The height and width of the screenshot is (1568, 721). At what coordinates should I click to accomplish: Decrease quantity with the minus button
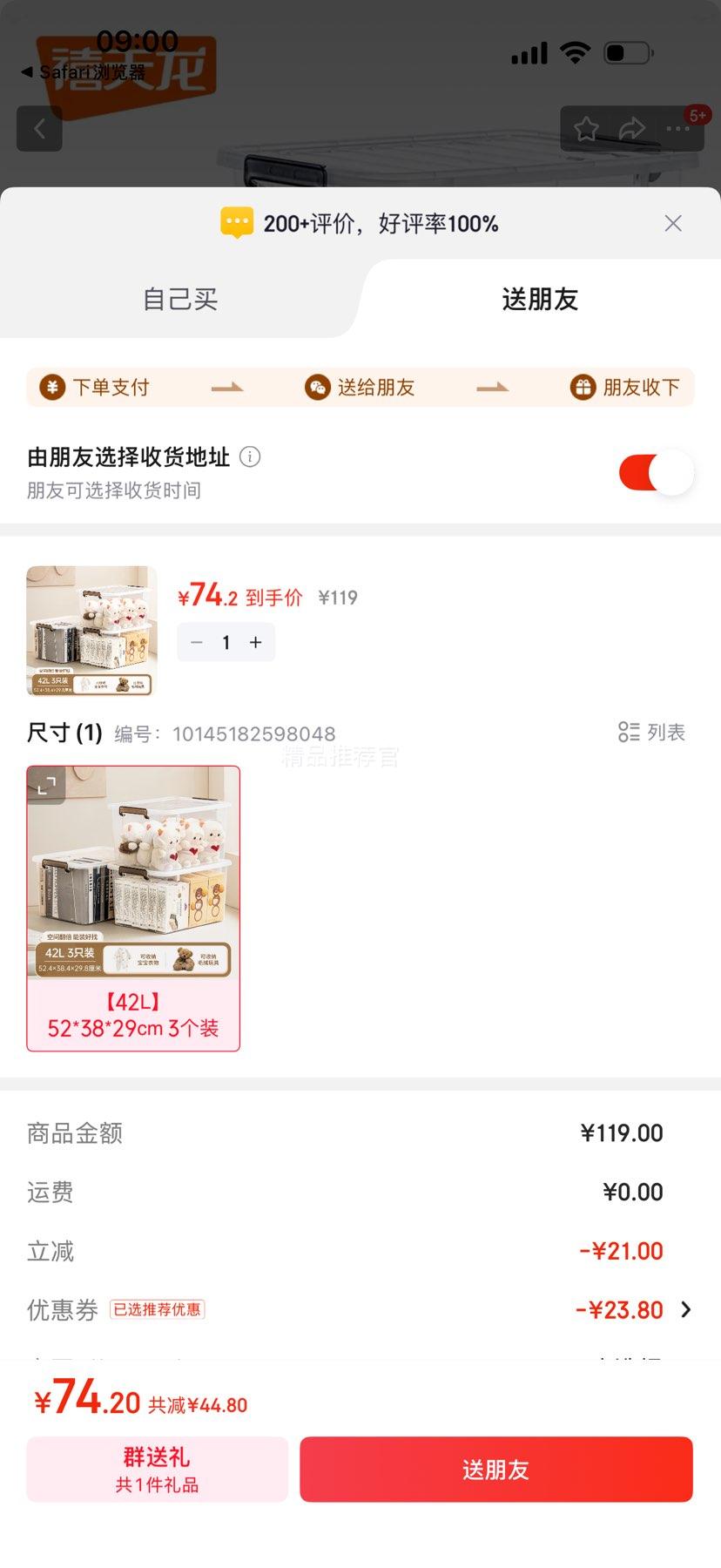pos(197,642)
